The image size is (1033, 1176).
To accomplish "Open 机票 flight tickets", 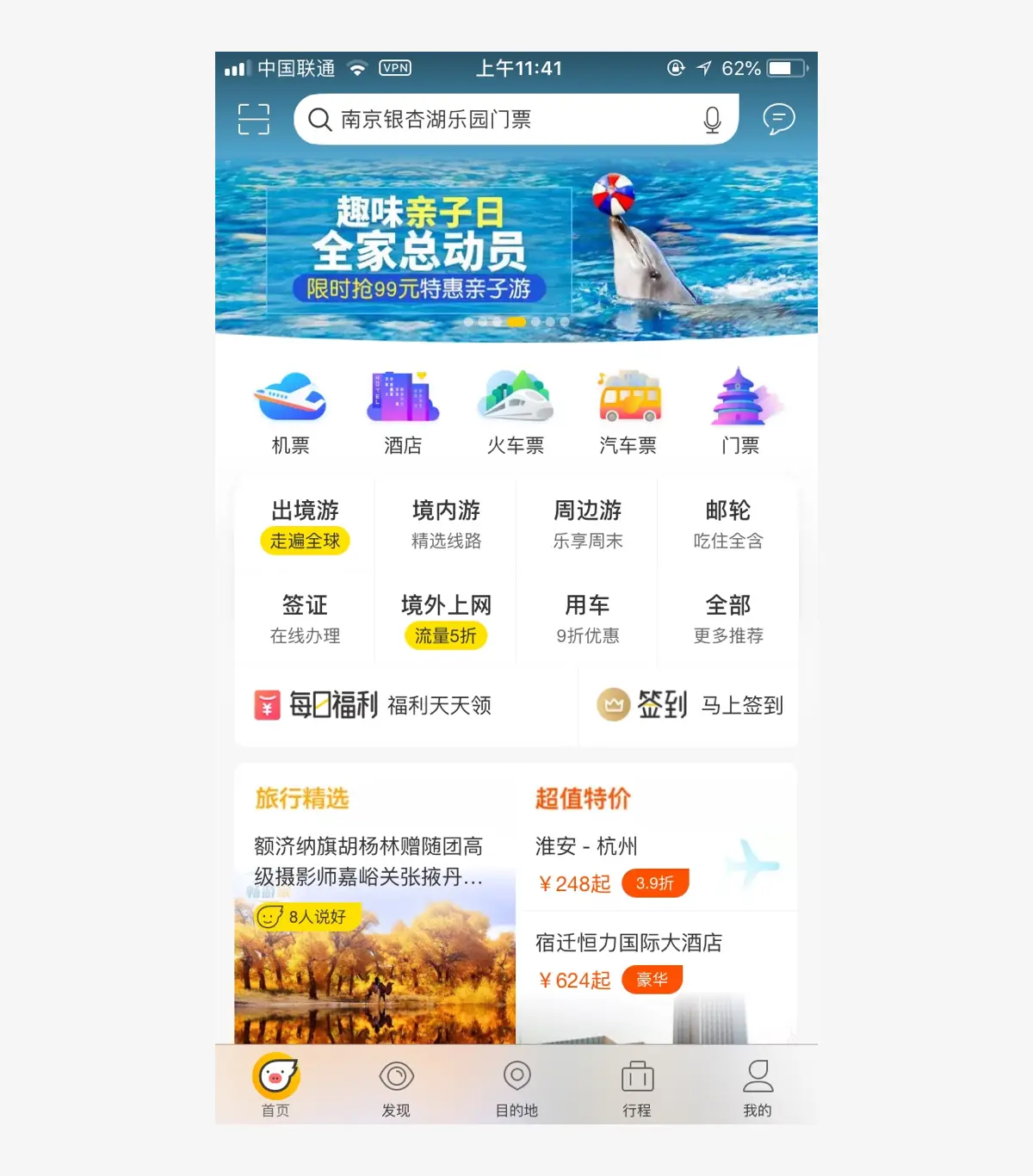I will [x=291, y=412].
